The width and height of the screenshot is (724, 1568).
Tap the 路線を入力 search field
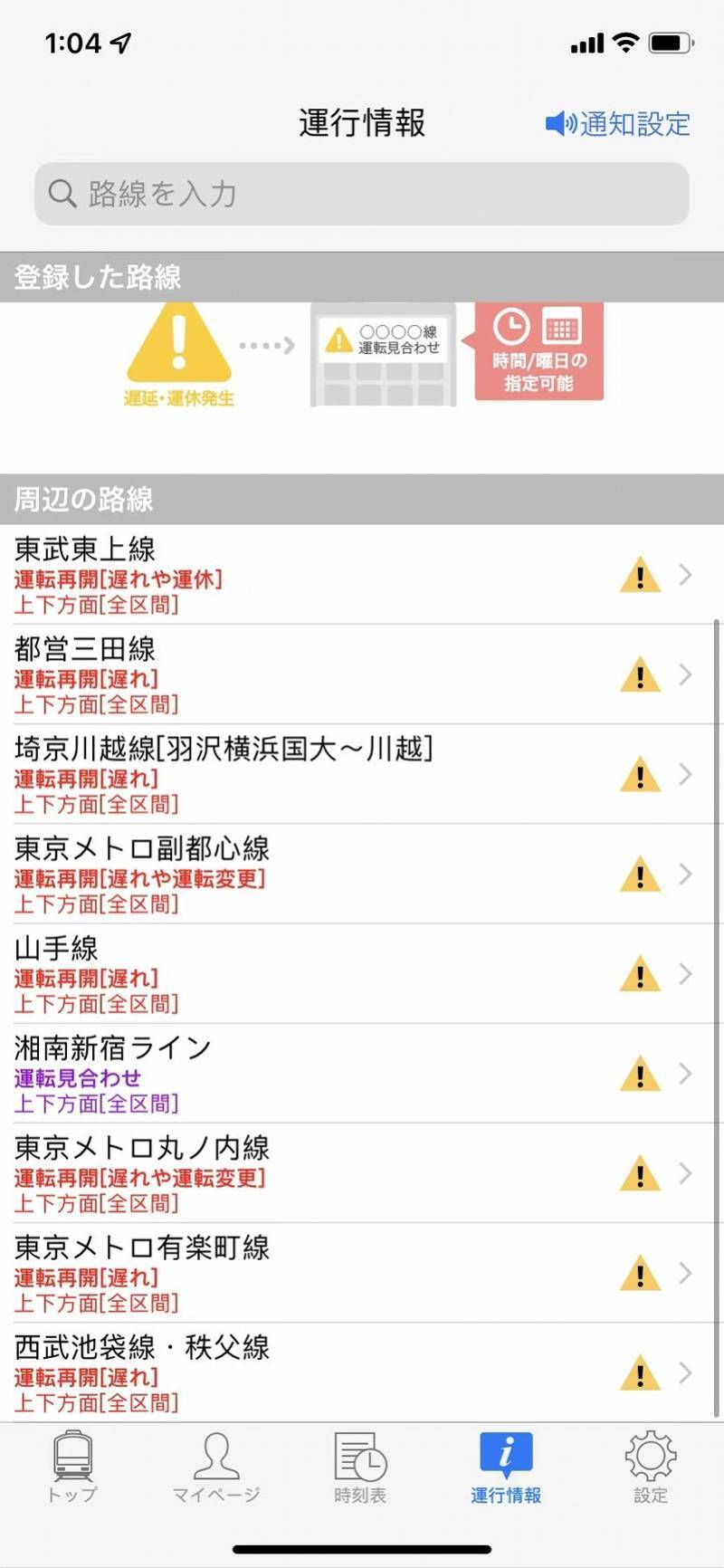(362, 194)
